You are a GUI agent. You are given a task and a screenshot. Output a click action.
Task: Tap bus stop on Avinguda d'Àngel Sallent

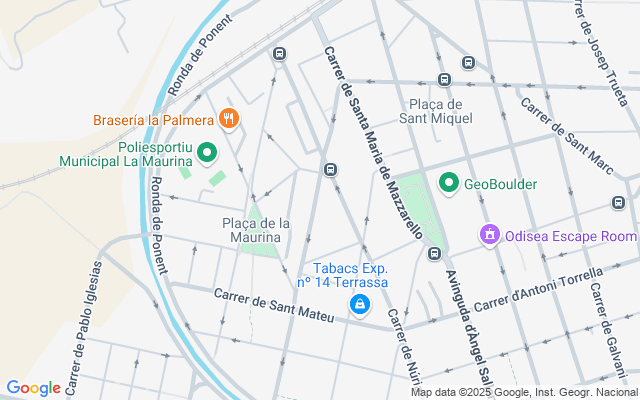click(434, 253)
